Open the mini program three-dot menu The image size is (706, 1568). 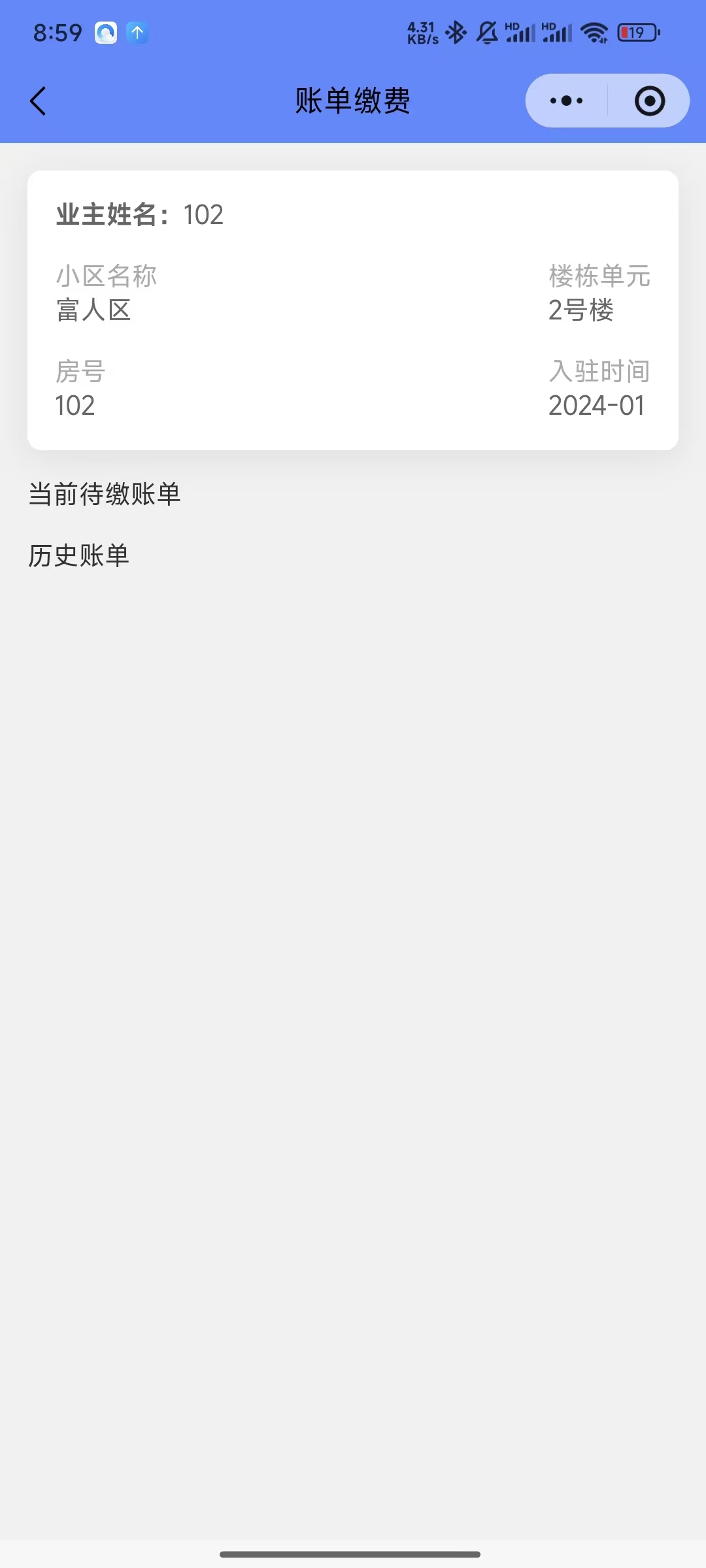click(566, 101)
